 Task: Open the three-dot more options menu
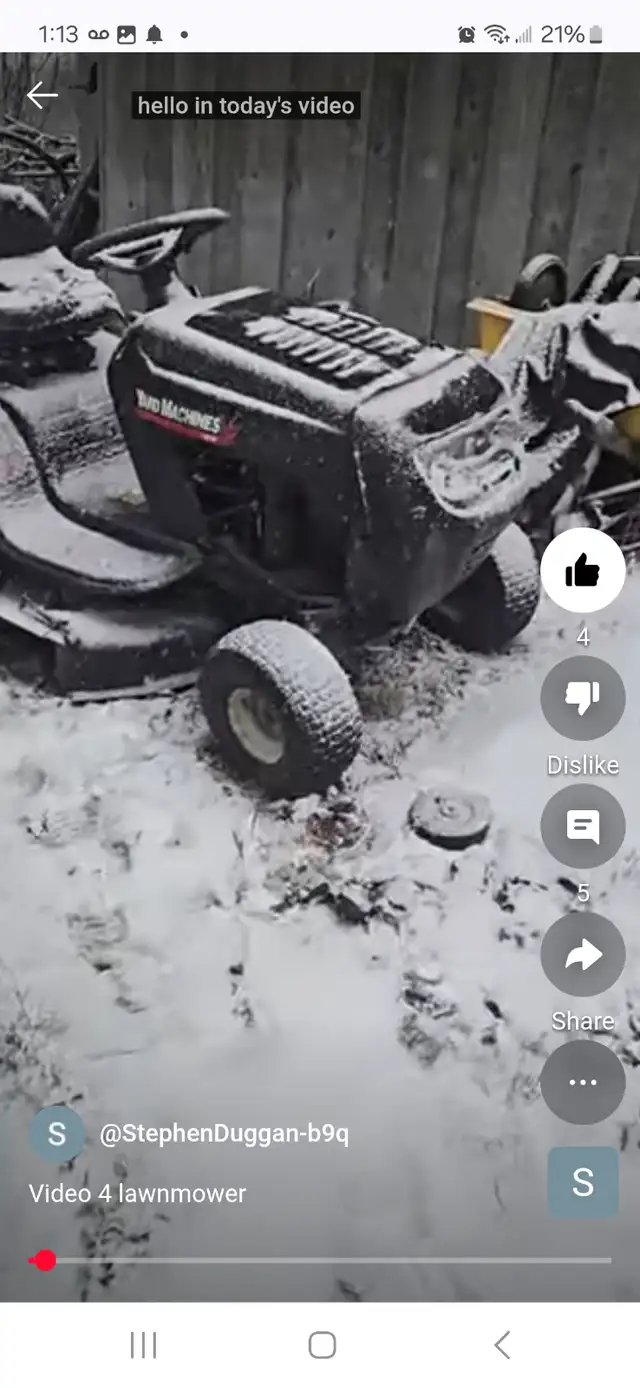583,1082
